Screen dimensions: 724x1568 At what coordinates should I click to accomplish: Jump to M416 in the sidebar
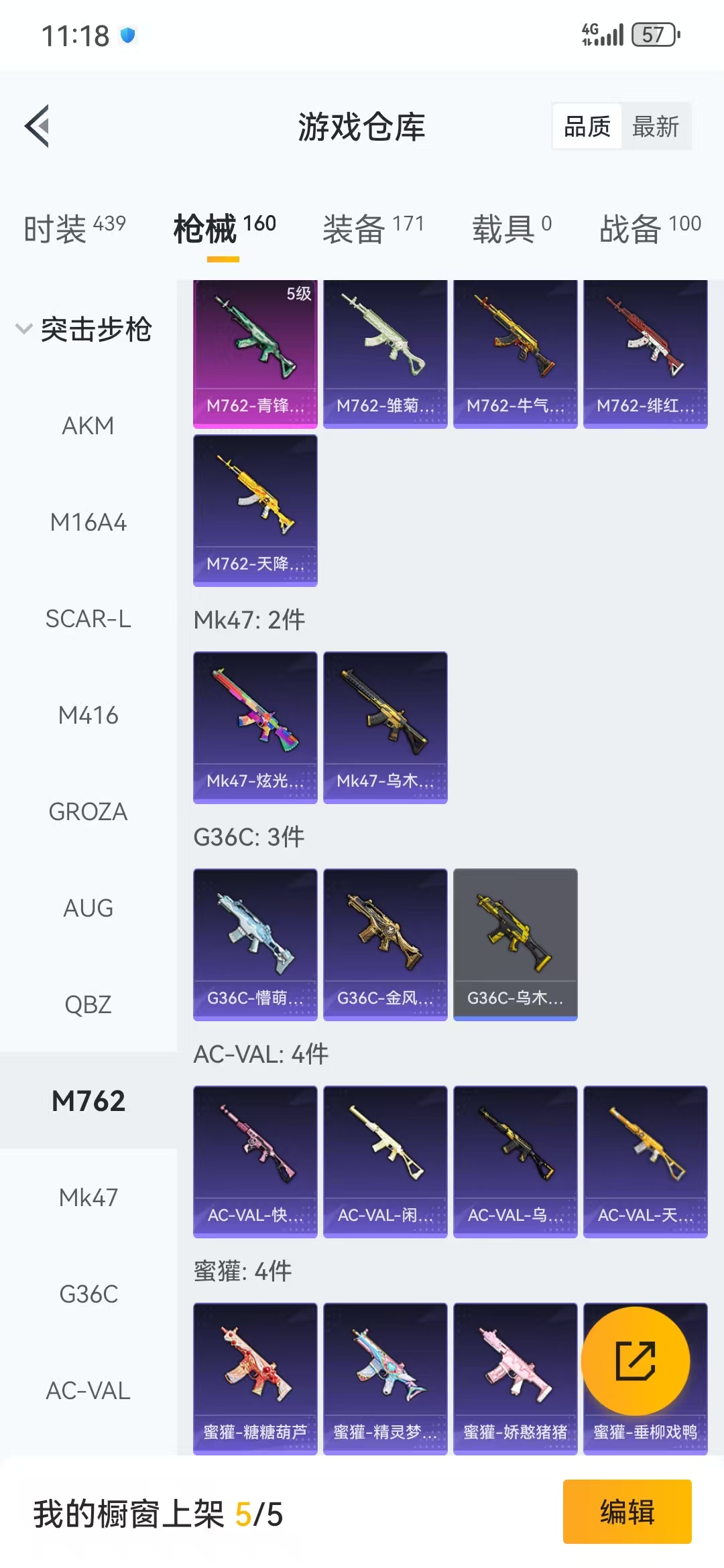click(x=88, y=715)
